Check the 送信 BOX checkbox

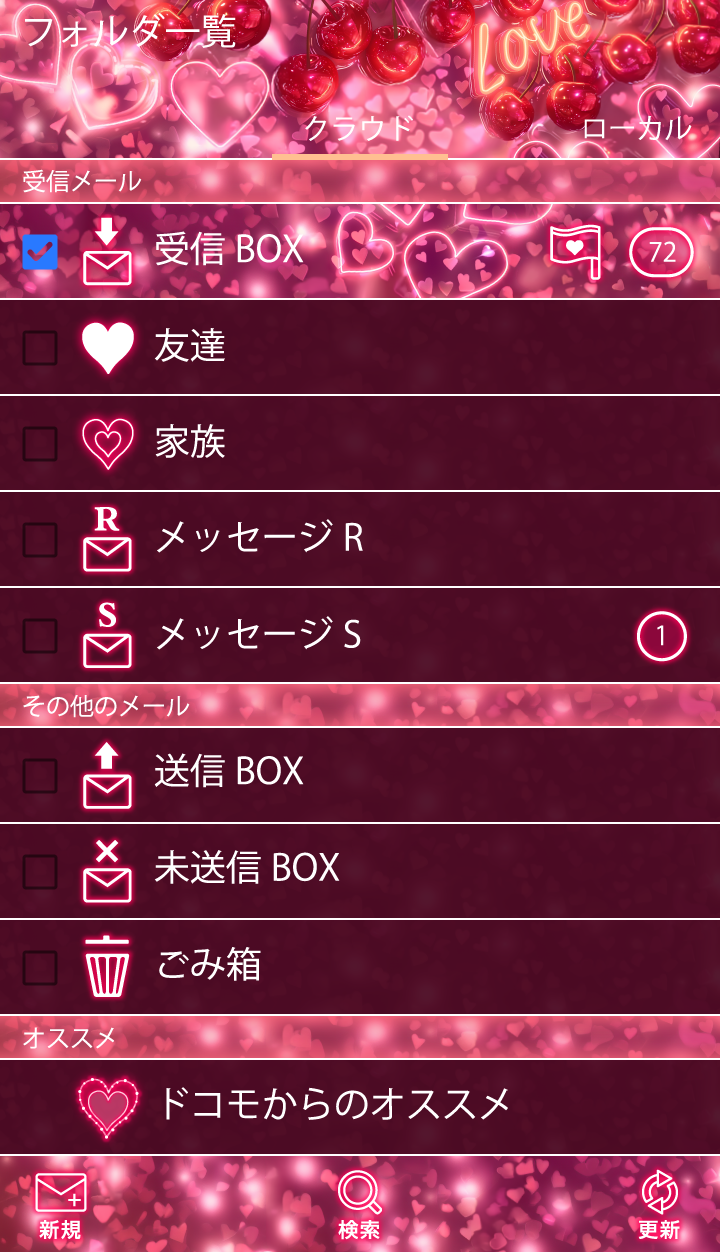pos(40,775)
